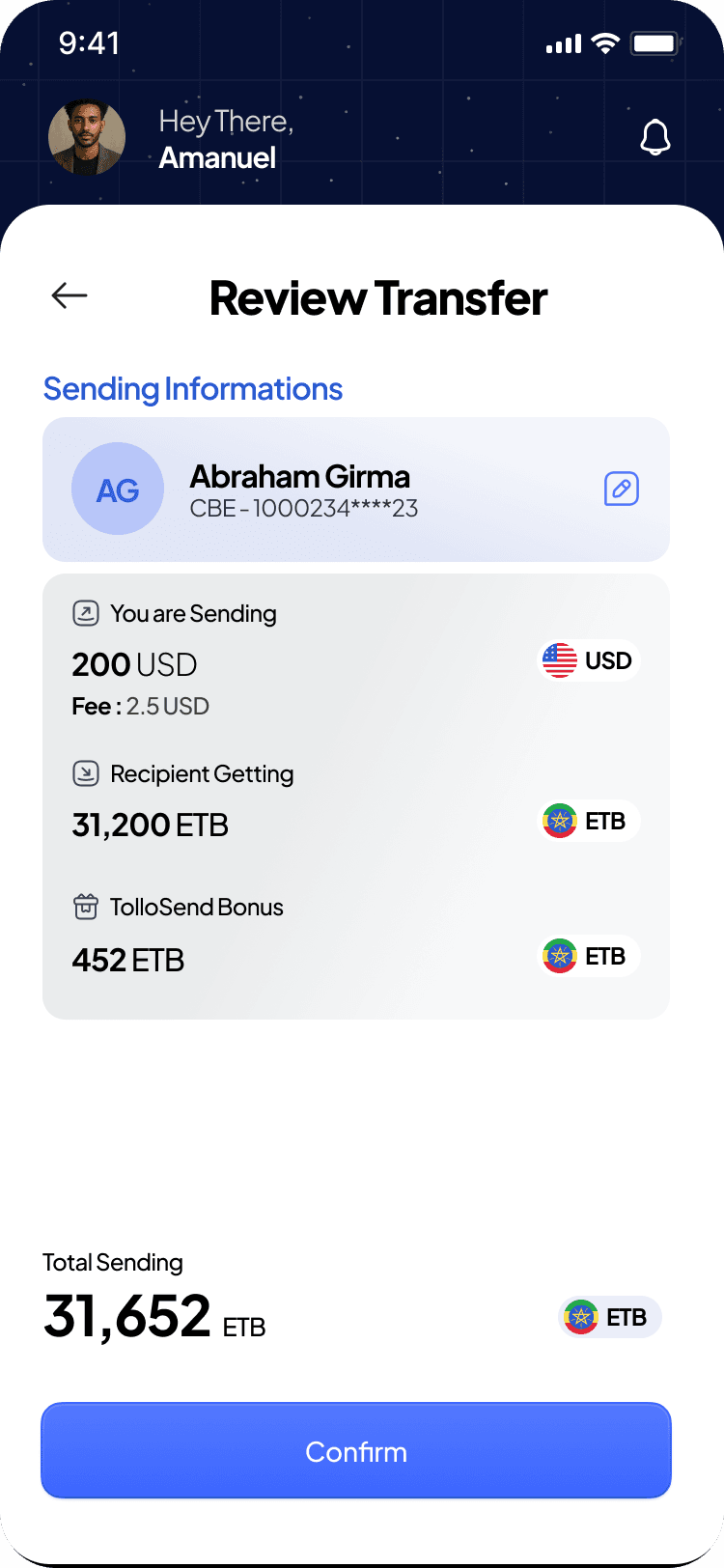The image size is (724, 1568).
Task: Click the Sending Informations heading
Action: [x=192, y=388]
